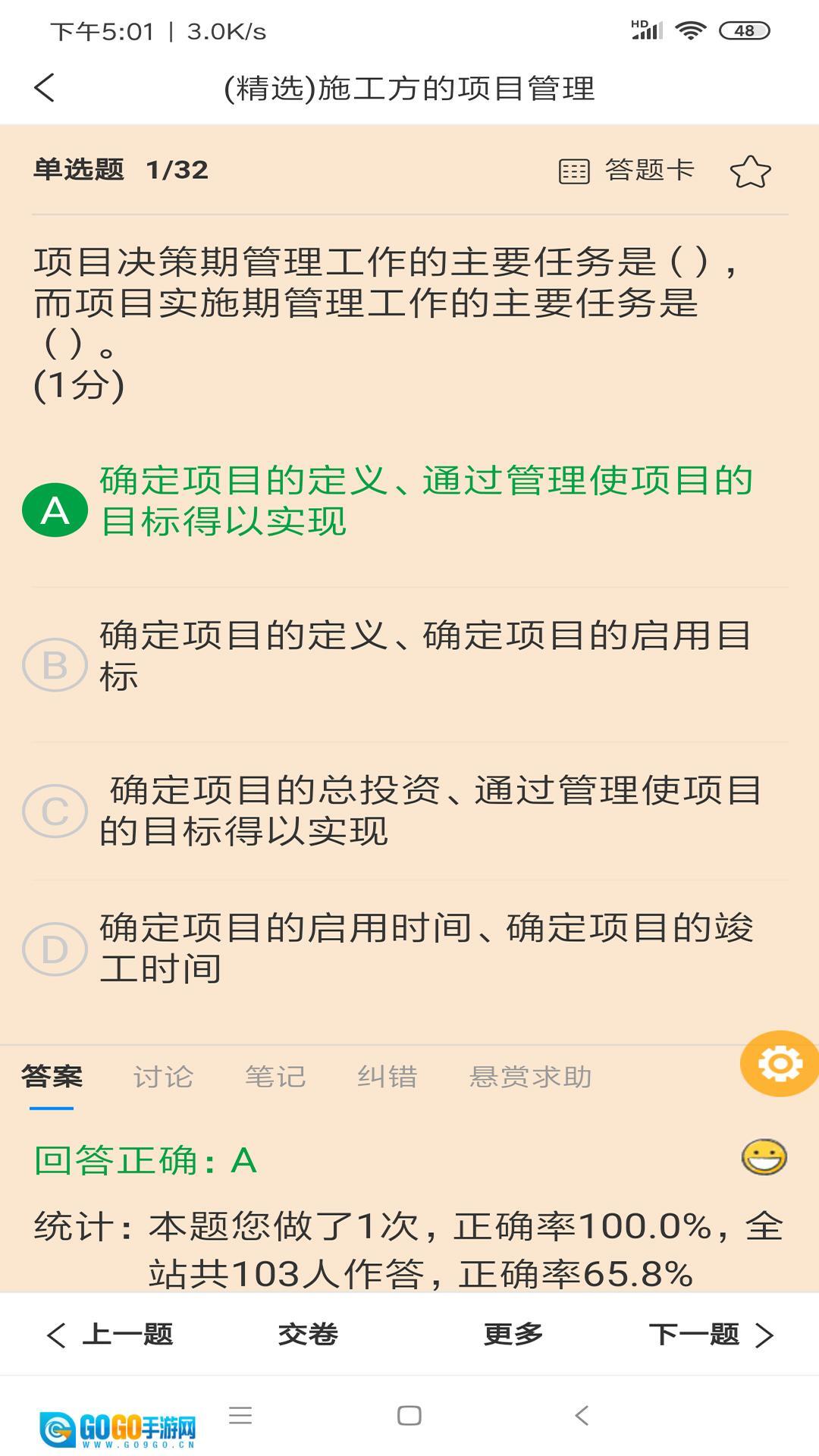Favorite this question with the star
Image resolution: width=819 pixels, height=1456 pixels.
pos(750,171)
